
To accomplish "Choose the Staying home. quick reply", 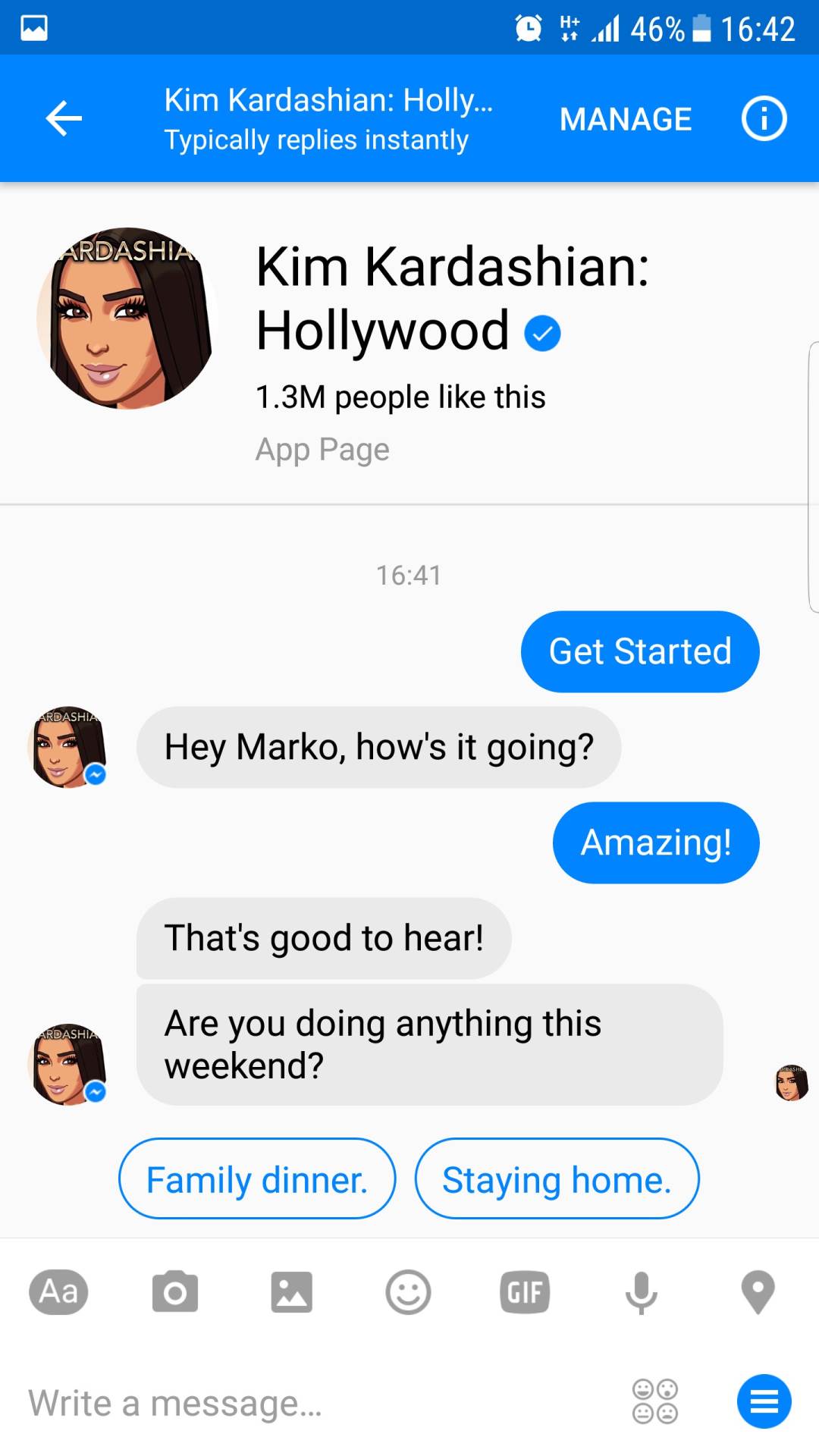I will pyautogui.click(x=557, y=1179).
